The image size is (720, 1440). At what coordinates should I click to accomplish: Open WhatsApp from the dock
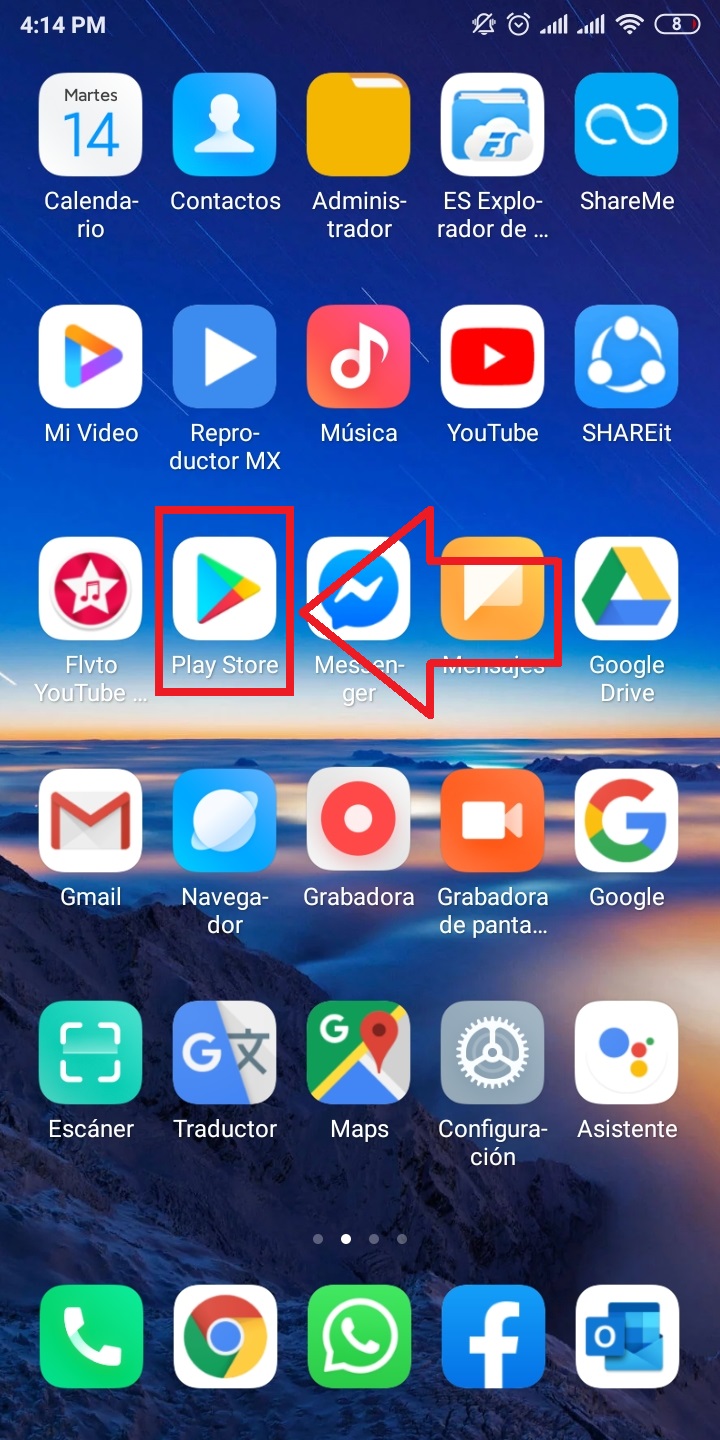359,1337
